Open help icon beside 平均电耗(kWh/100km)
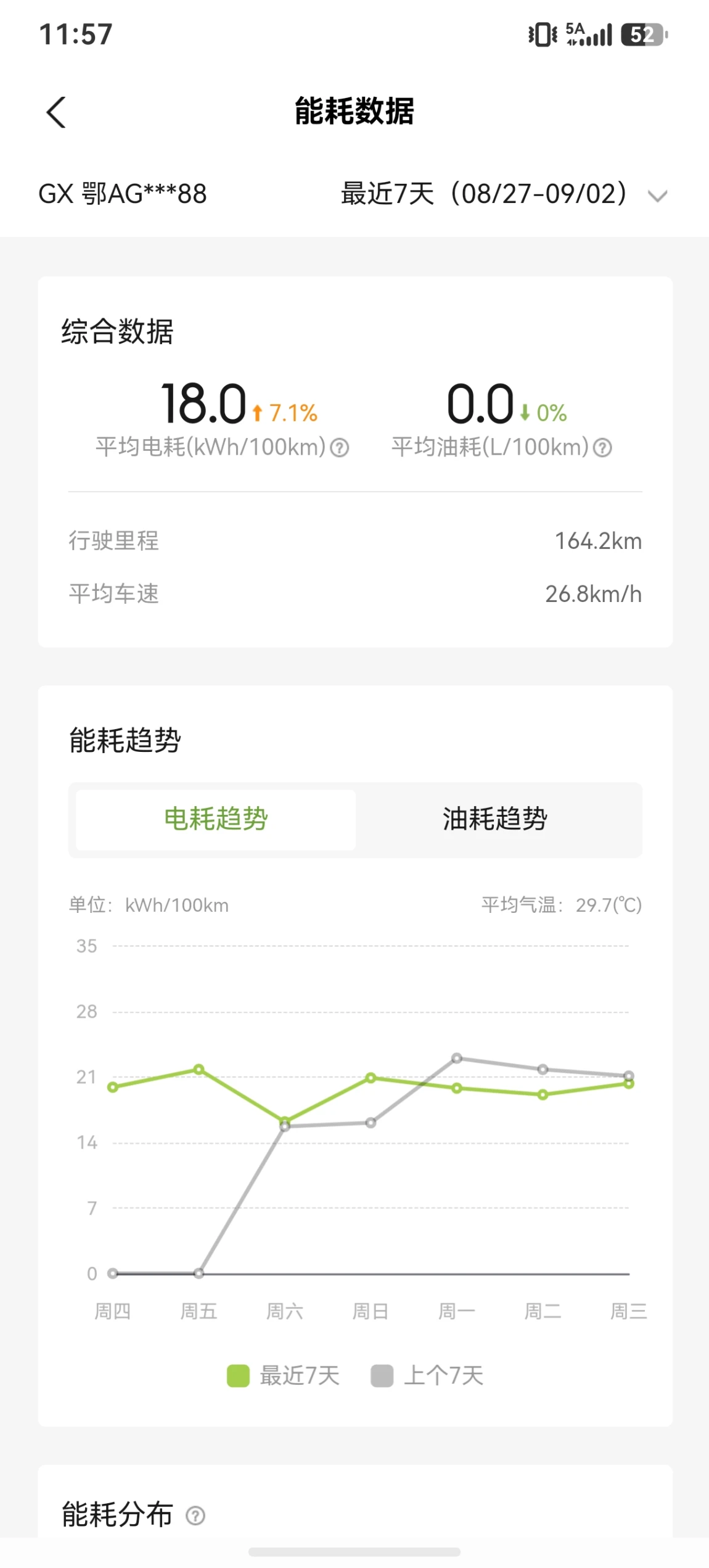The image size is (709, 1568). coord(340,448)
